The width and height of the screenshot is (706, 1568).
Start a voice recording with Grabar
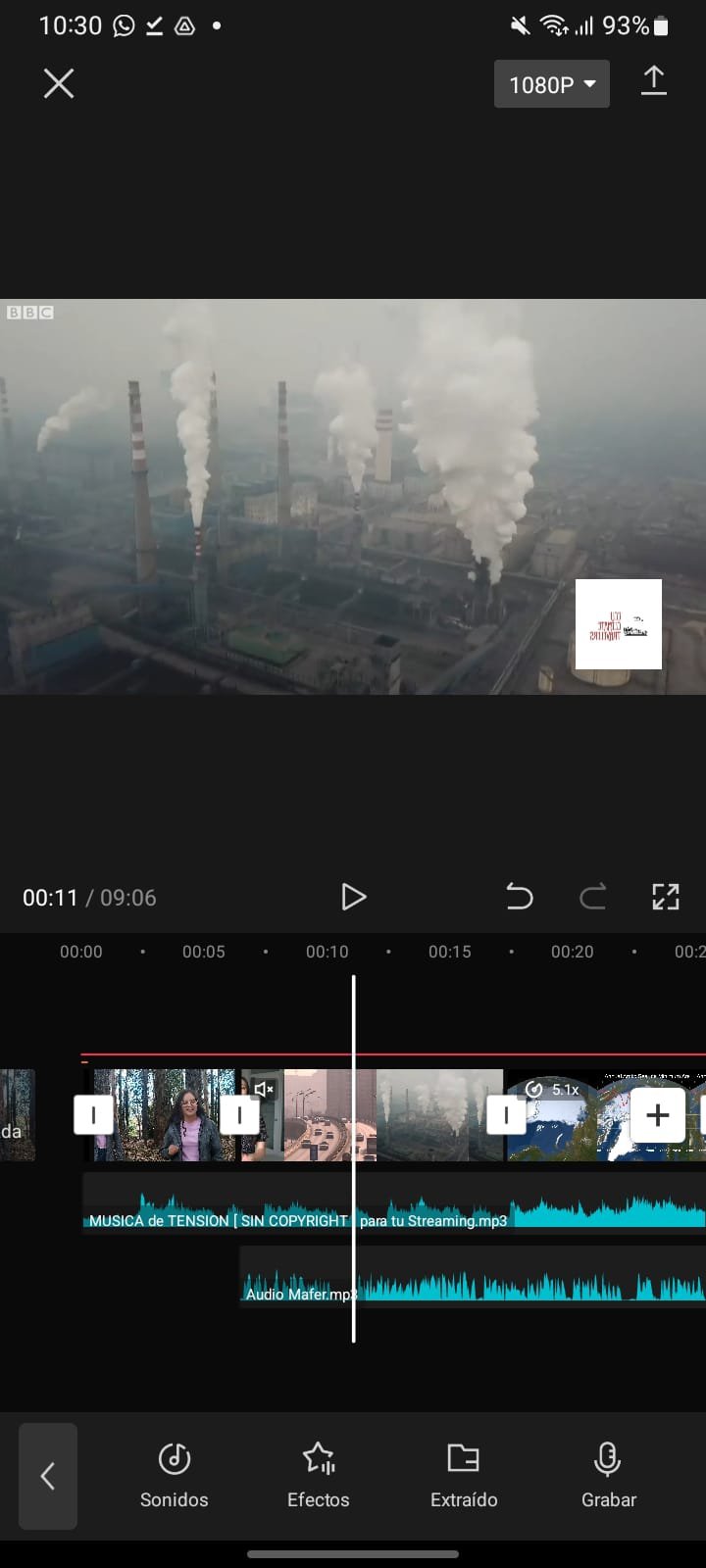[x=608, y=1476]
